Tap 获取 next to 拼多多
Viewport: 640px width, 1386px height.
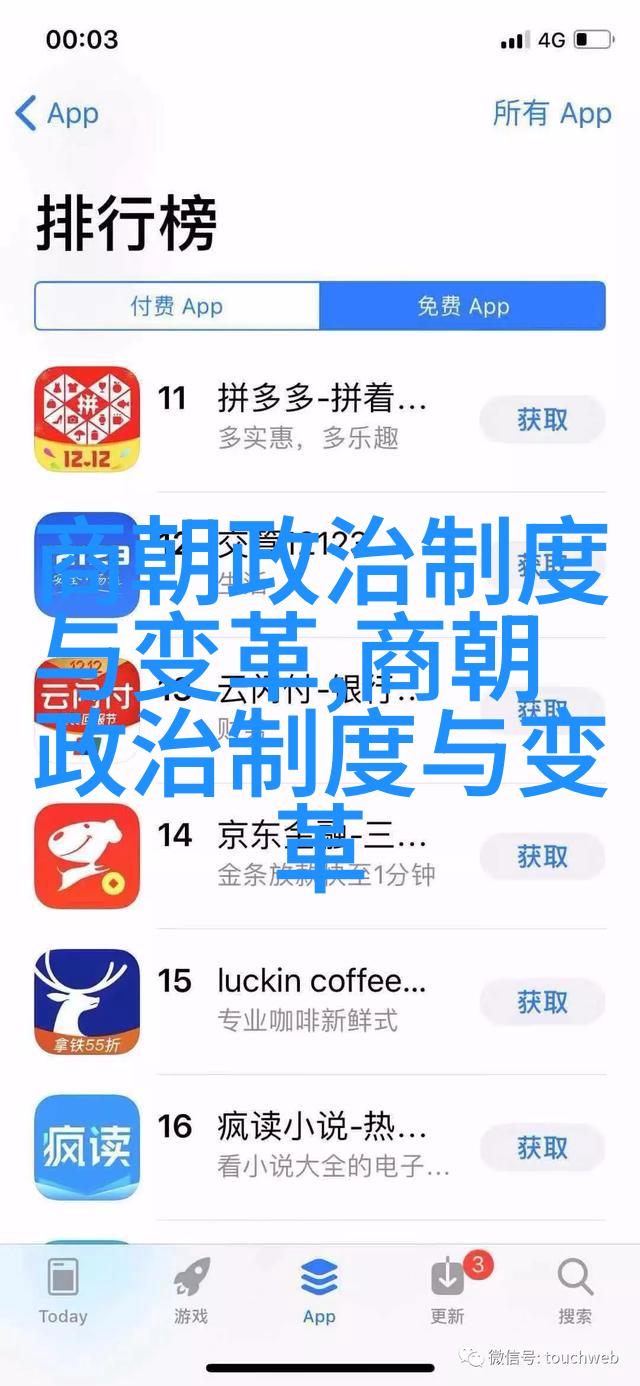[x=542, y=419]
